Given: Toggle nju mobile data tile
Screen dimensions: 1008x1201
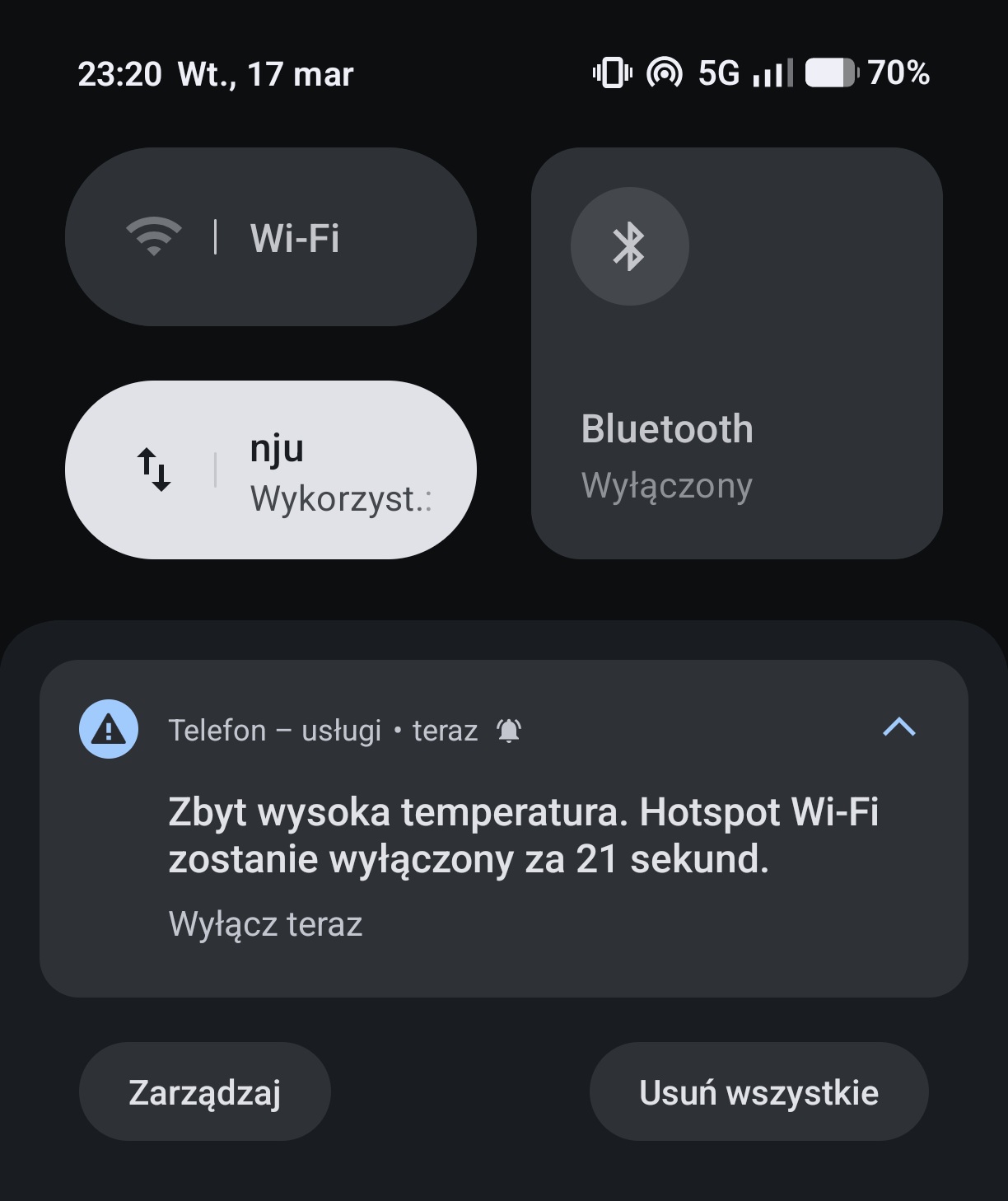Looking at the screenshot, I should click(x=153, y=470).
